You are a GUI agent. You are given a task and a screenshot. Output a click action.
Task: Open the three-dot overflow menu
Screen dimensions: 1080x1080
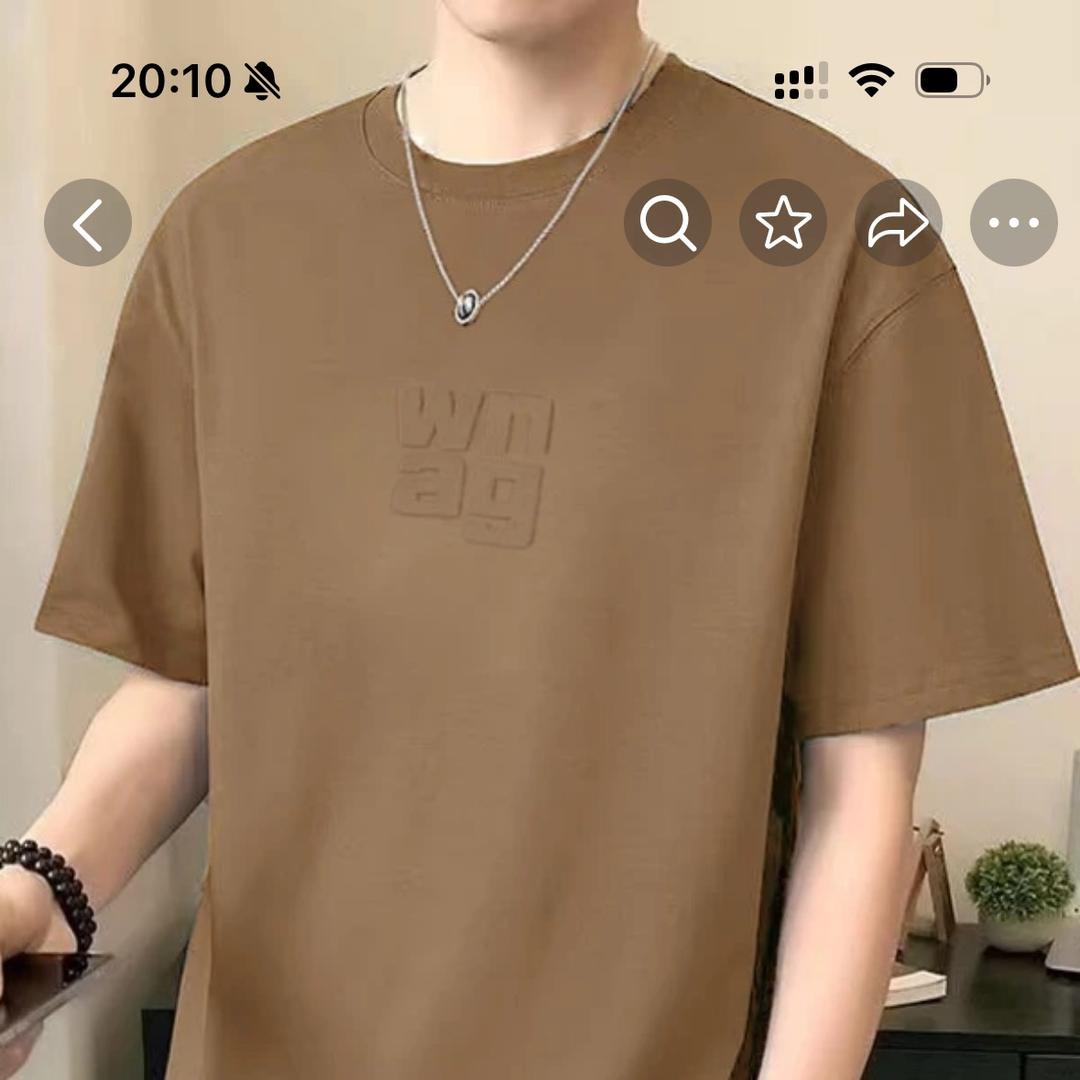pos(1013,223)
